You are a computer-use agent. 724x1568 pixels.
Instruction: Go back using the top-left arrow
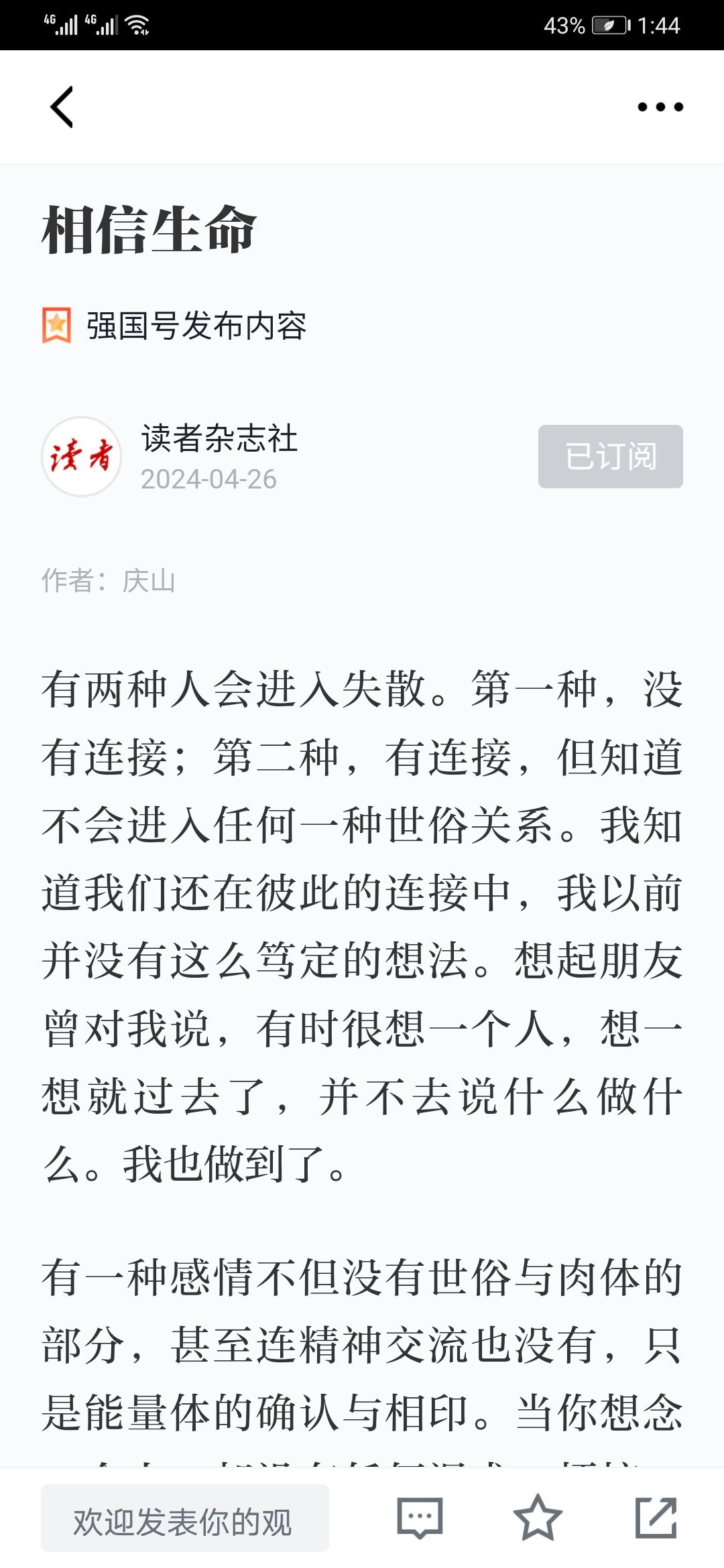pos(62,107)
